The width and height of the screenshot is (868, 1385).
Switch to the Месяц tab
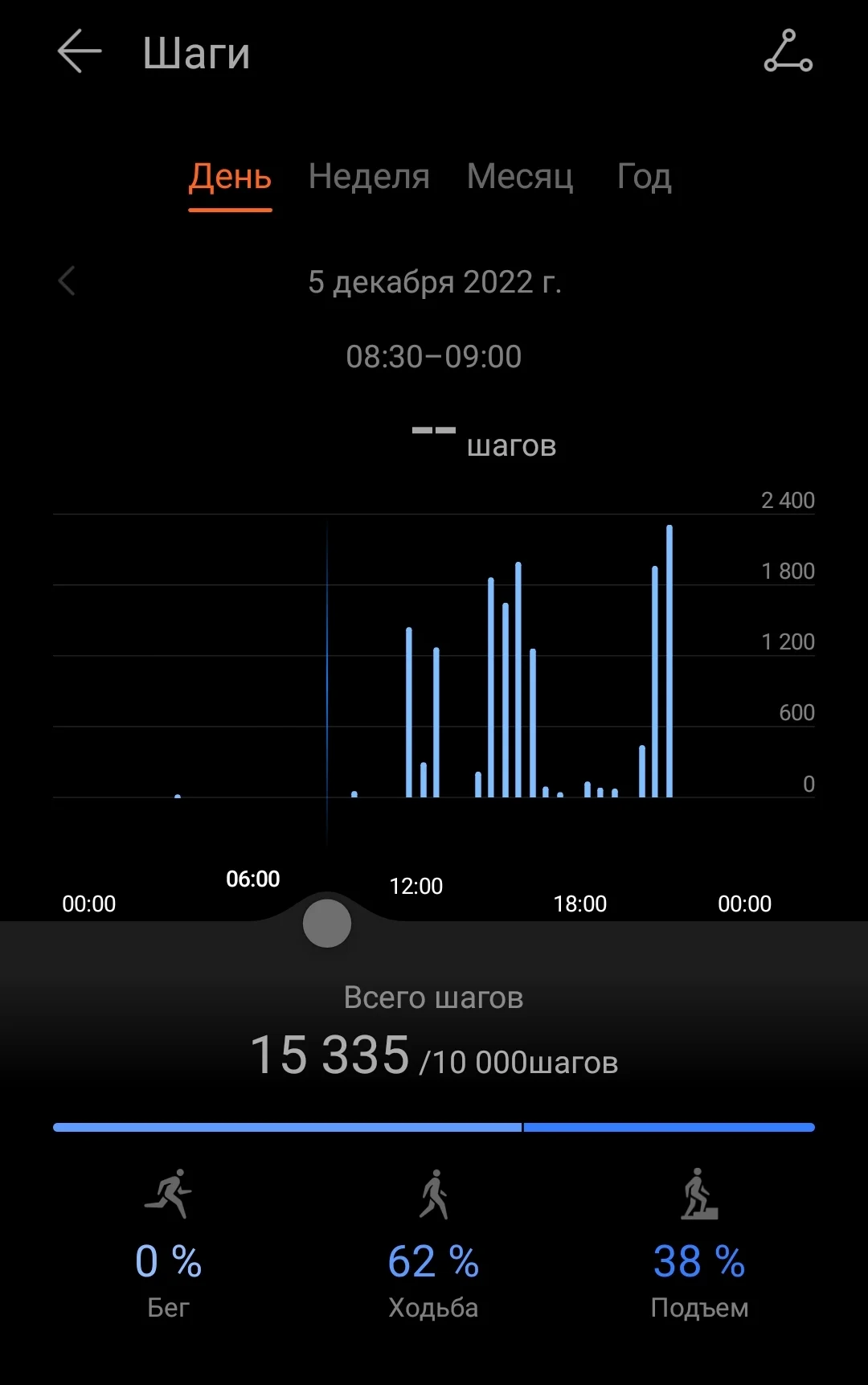pyautogui.click(x=520, y=176)
